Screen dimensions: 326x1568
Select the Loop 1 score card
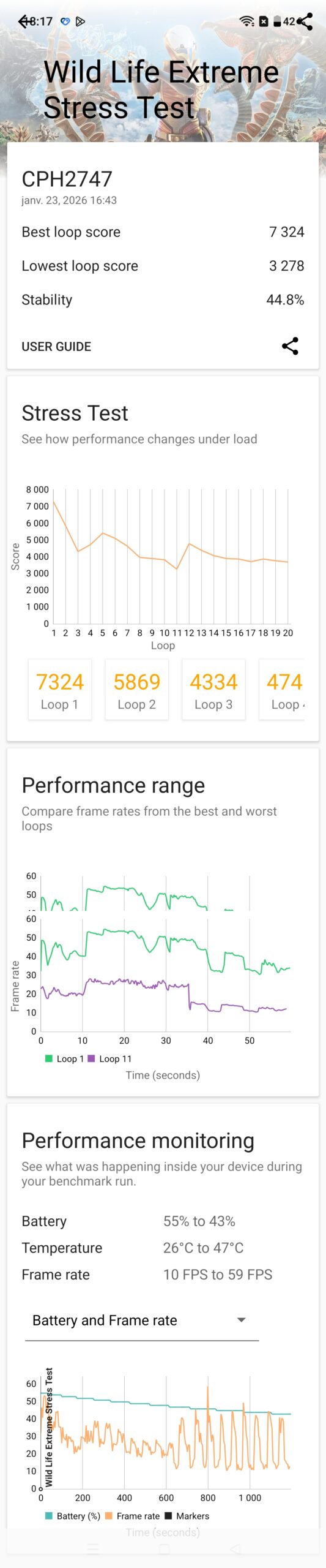coord(60,689)
